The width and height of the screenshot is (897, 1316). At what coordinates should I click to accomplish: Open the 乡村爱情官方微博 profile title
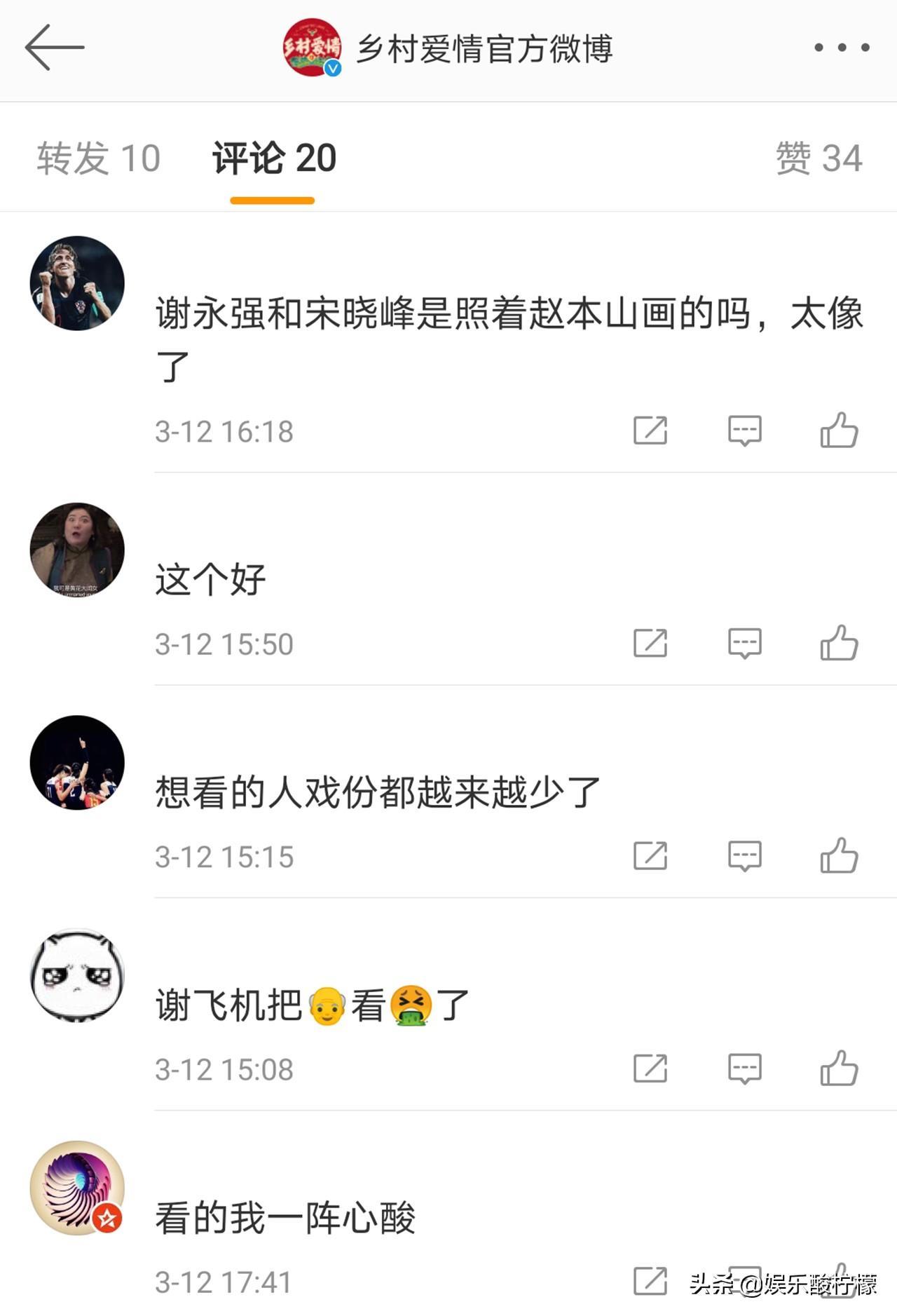(484, 49)
